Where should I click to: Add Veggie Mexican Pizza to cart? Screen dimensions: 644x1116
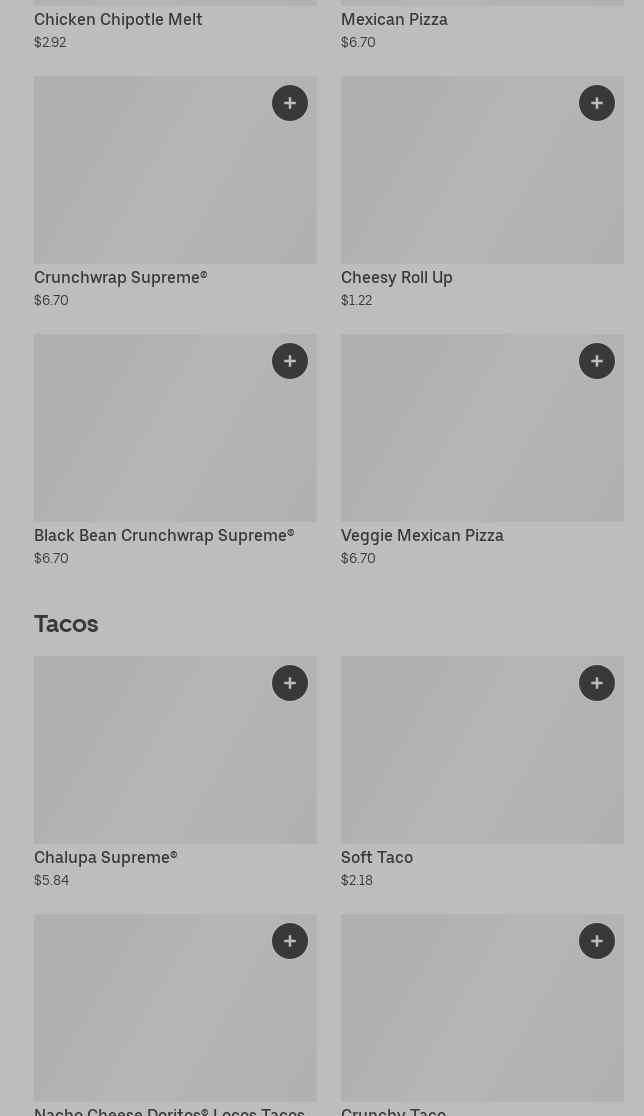597,361
